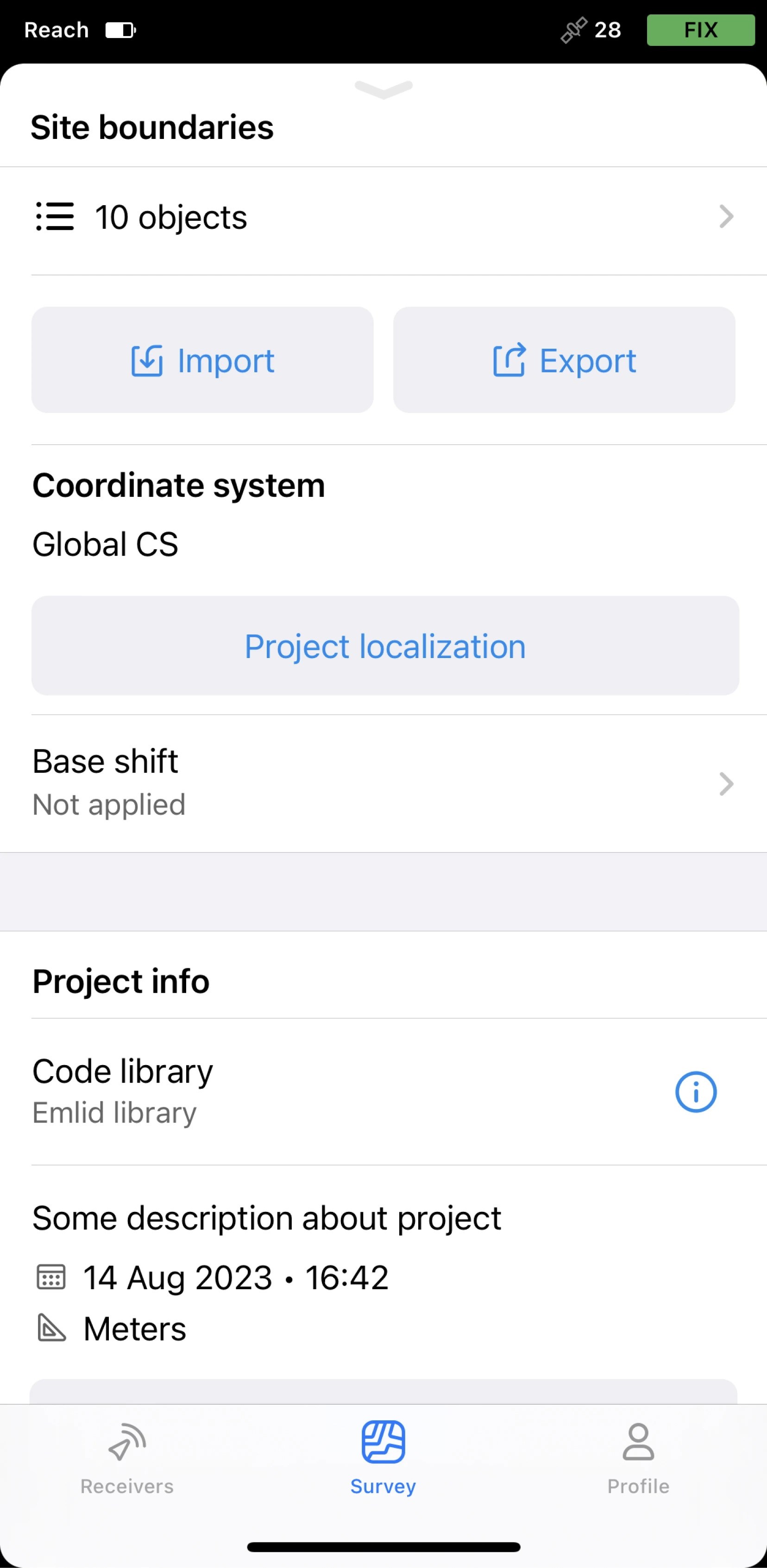View Code library info icon
767x1568 pixels.
click(x=695, y=1091)
